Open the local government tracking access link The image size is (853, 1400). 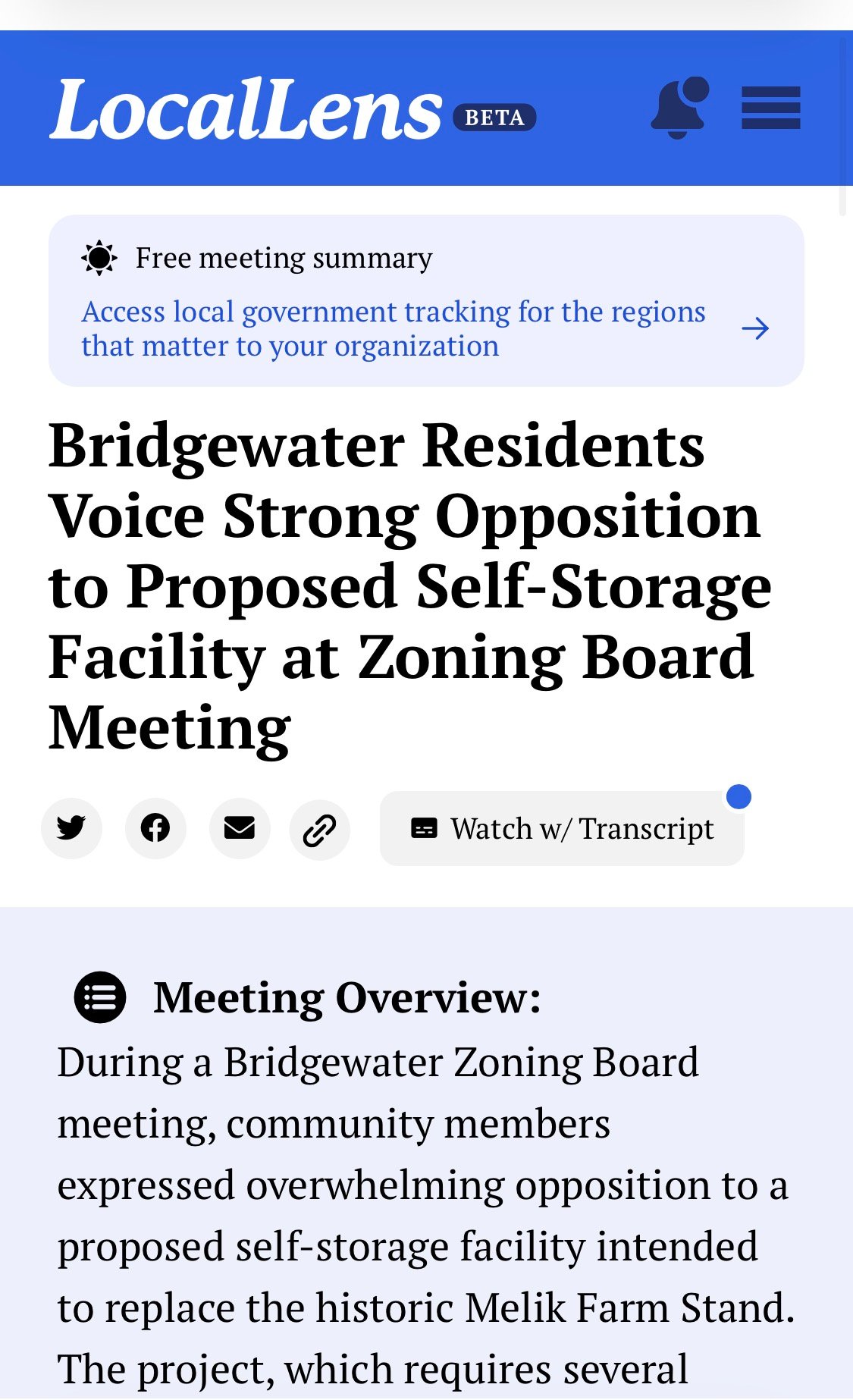click(x=425, y=328)
